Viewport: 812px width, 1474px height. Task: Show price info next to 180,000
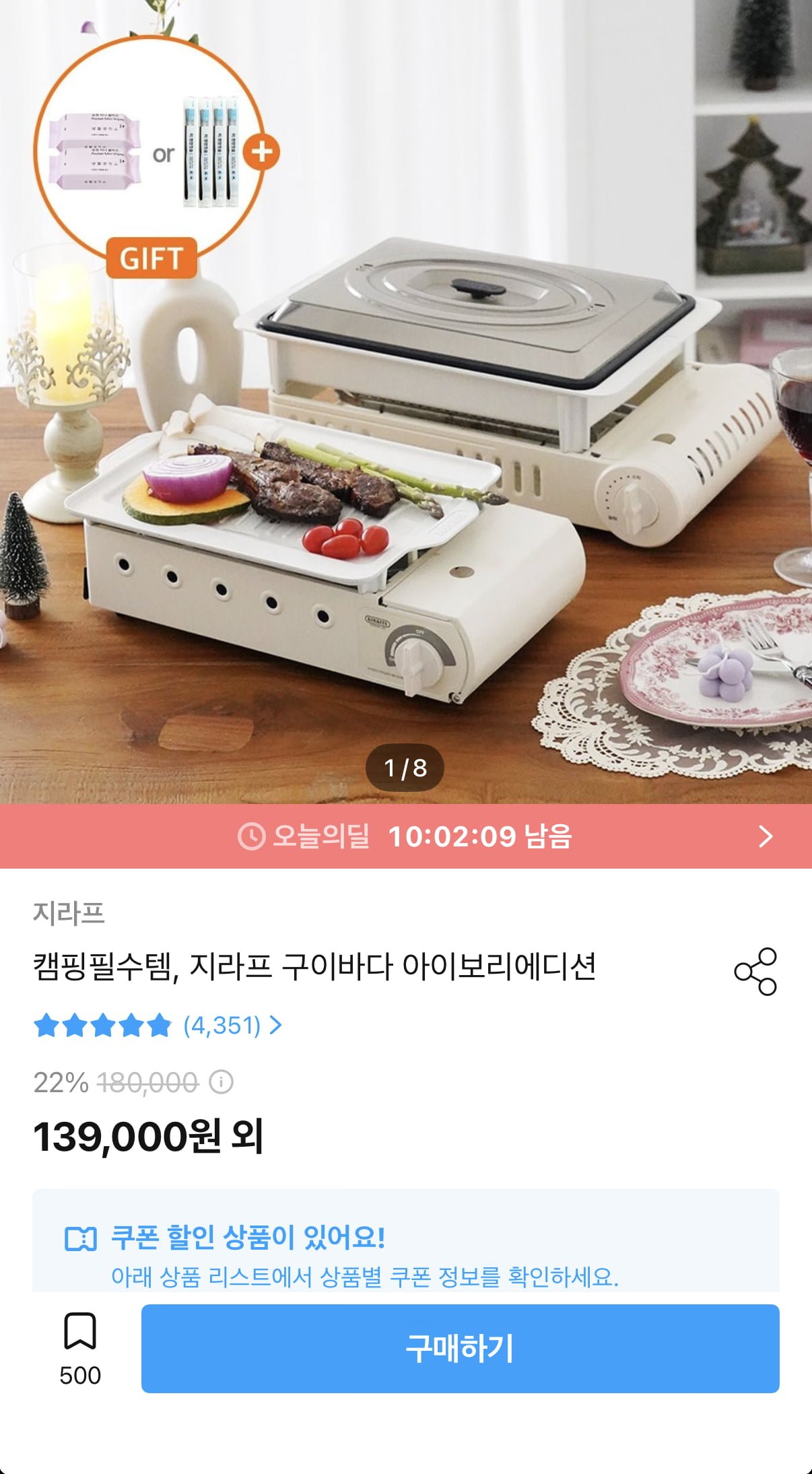pyautogui.click(x=221, y=1082)
